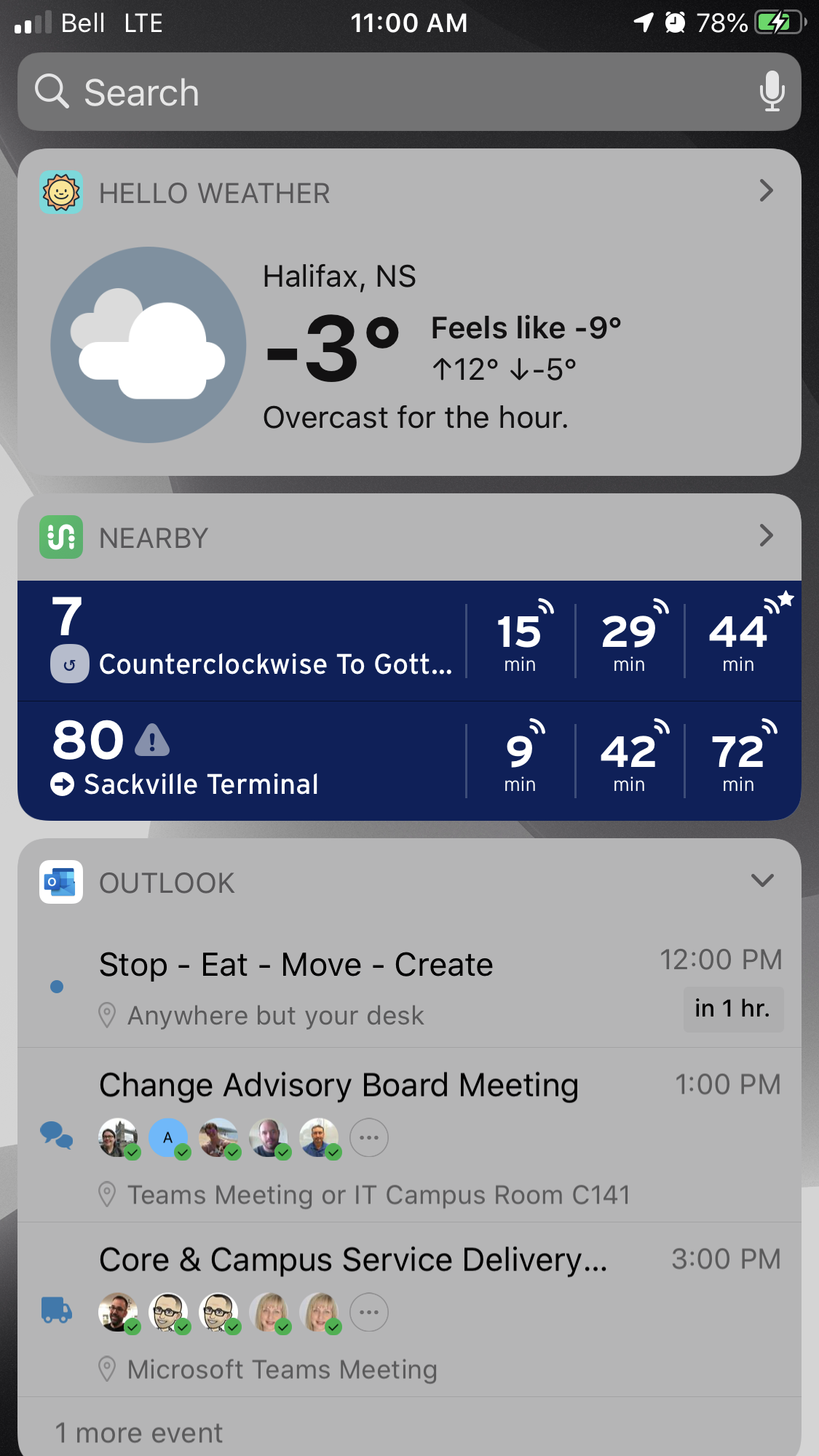Open Stop - Eat - Move - Create event
This screenshot has width=819, height=1456.
coord(409,987)
